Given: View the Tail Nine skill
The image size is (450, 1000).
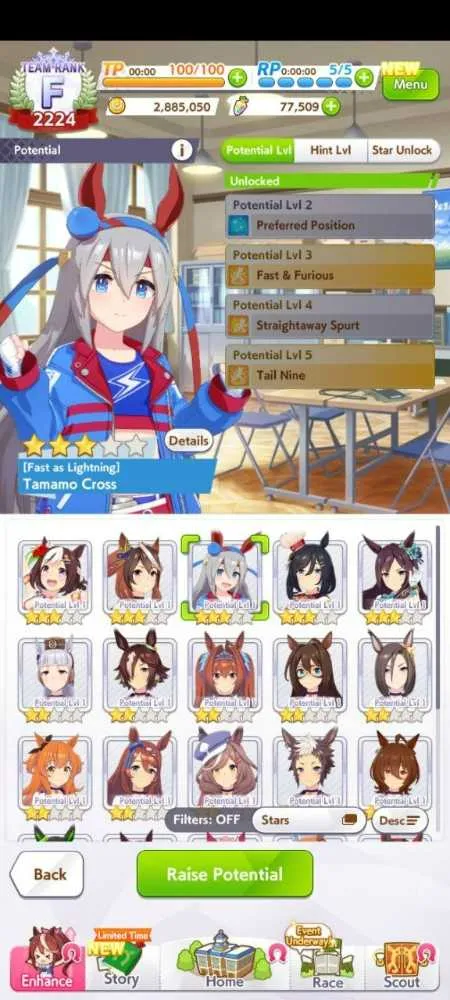Looking at the screenshot, I should click(x=330, y=366).
